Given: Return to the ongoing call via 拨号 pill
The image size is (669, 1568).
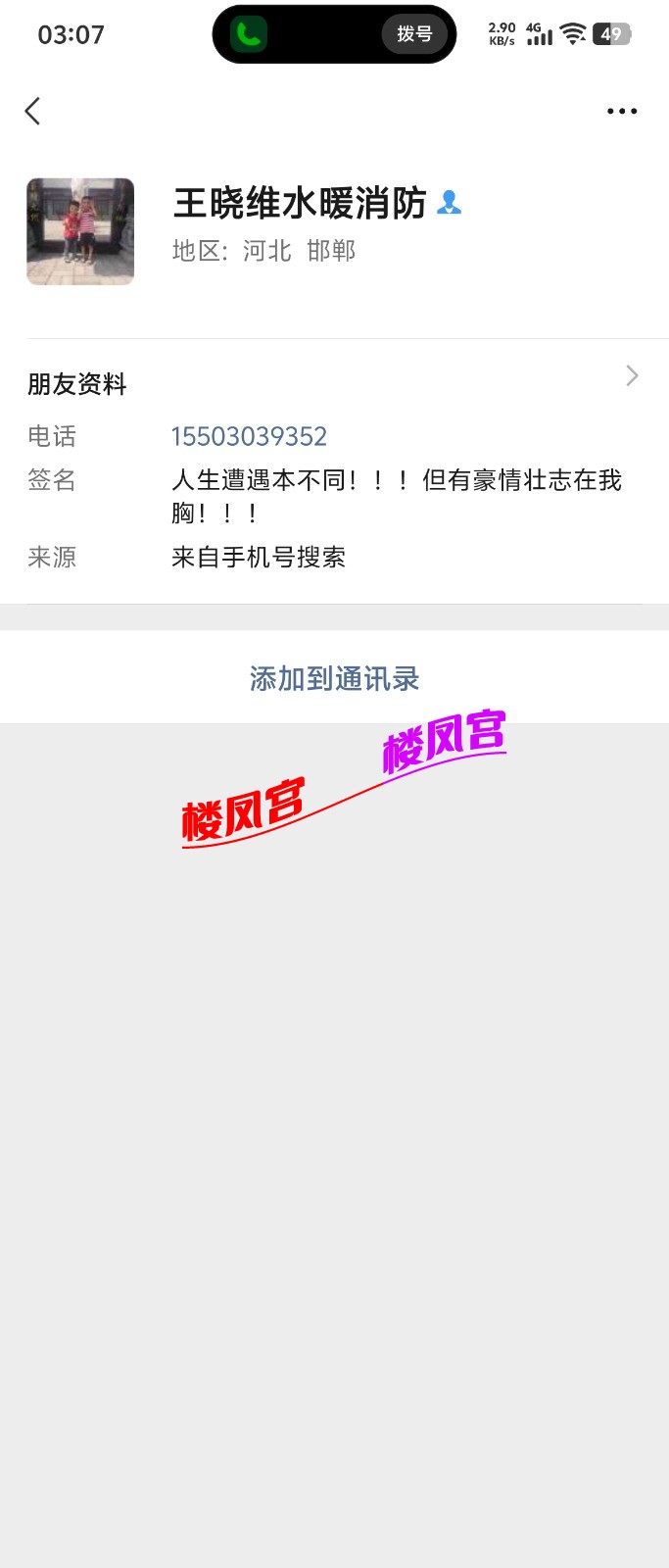Looking at the screenshot, I should 414,34.
